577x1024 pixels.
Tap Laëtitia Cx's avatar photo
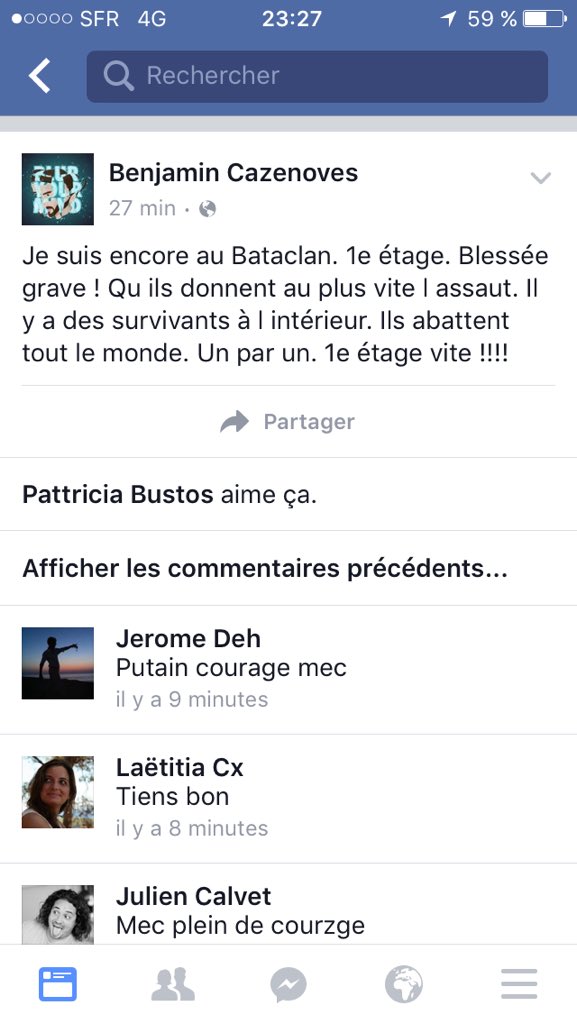(58, 792)
